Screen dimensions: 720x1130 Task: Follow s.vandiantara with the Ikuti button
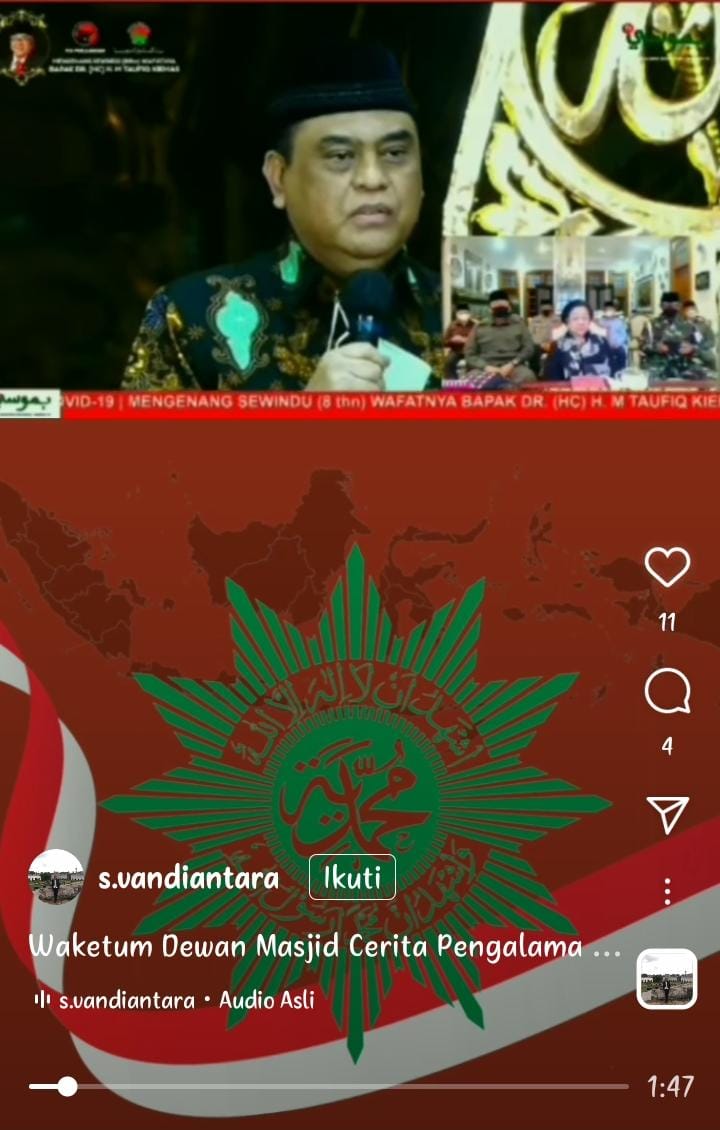352,878
